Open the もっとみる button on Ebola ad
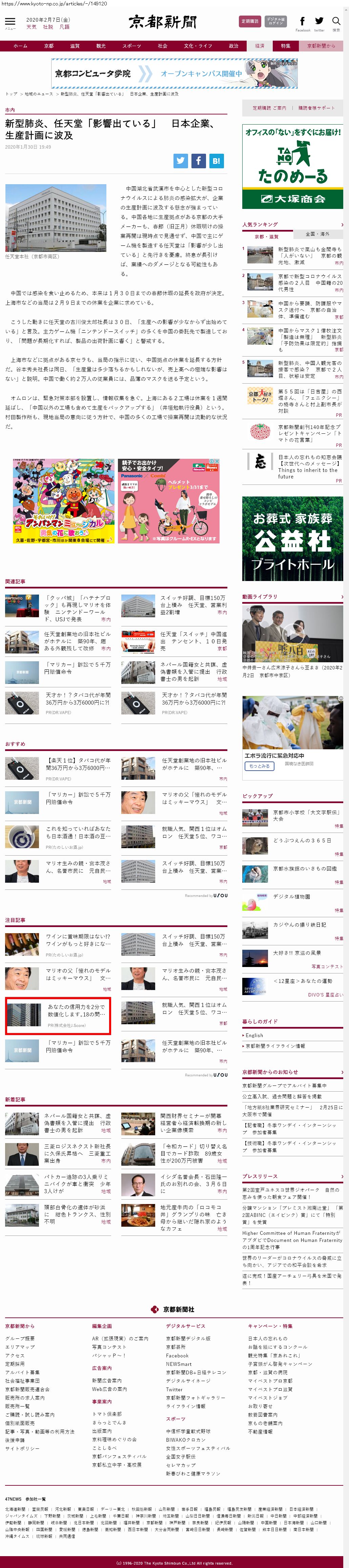The width and height of the screenshot is (349, 1568). click(x=260, y=766)
